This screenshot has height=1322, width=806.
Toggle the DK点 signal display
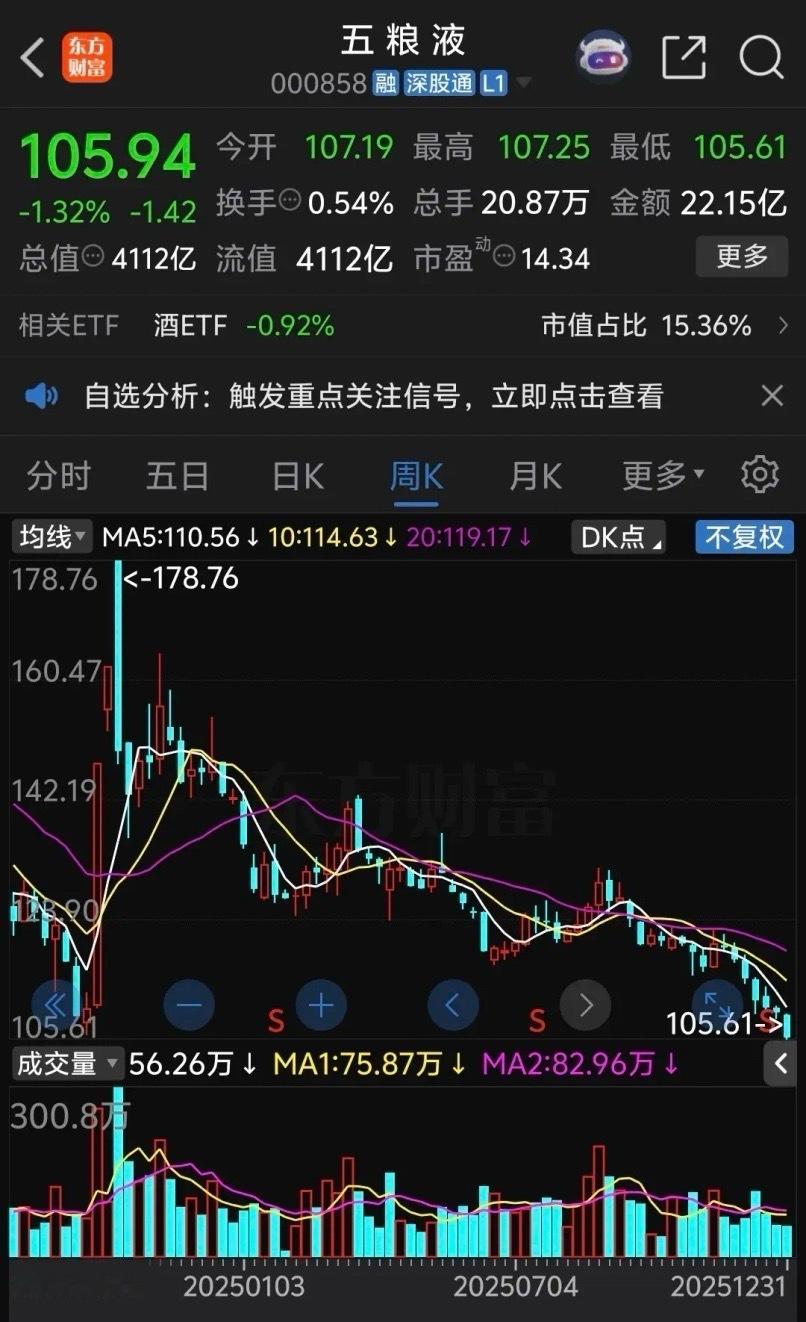617,537
